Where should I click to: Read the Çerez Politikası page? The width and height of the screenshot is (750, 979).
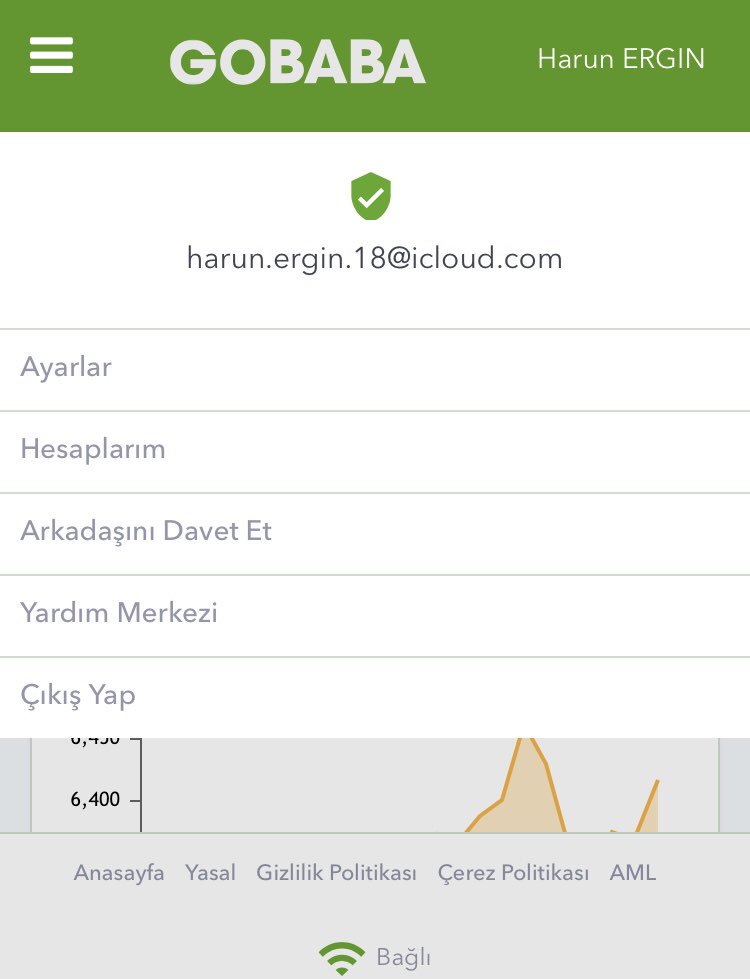(513, 873)
